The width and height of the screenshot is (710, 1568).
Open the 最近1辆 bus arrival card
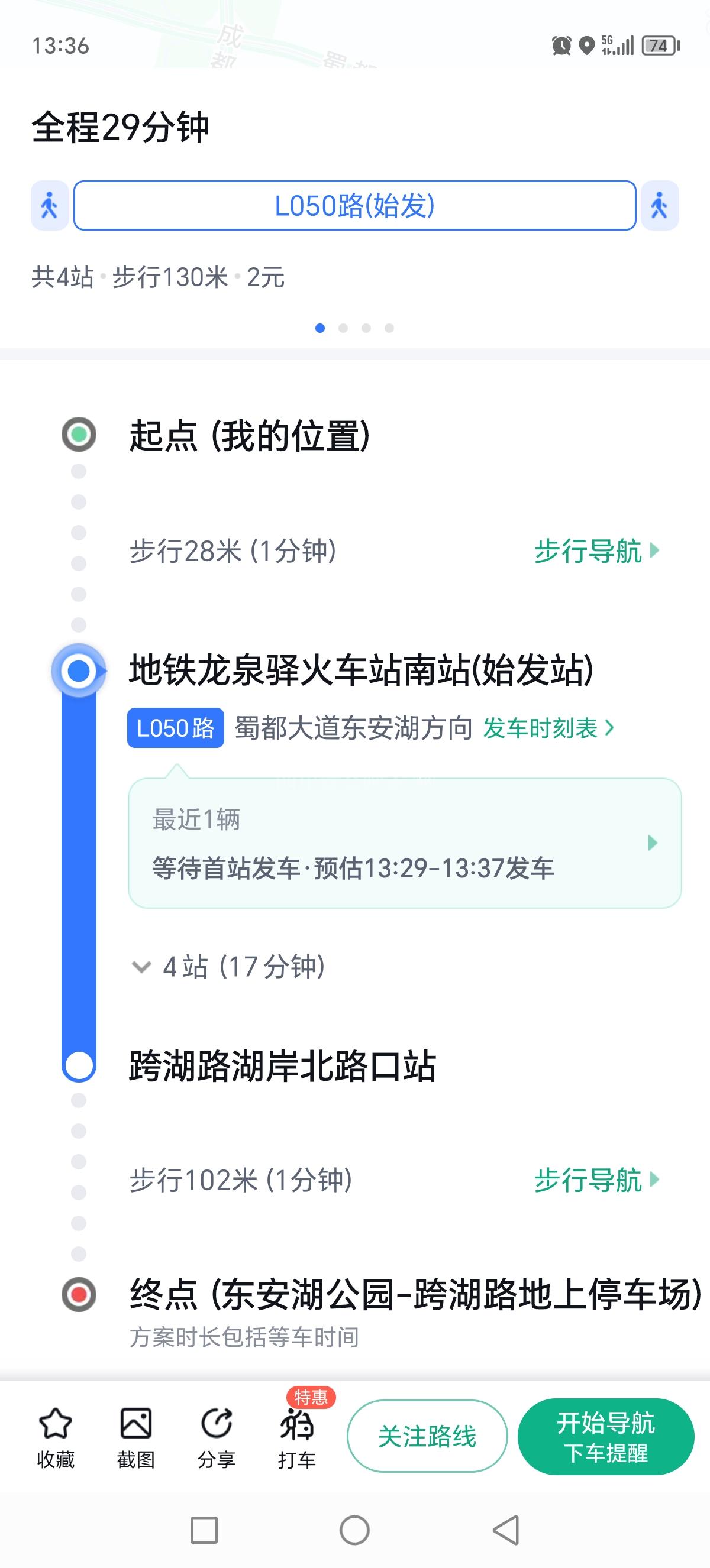(404, 843)
